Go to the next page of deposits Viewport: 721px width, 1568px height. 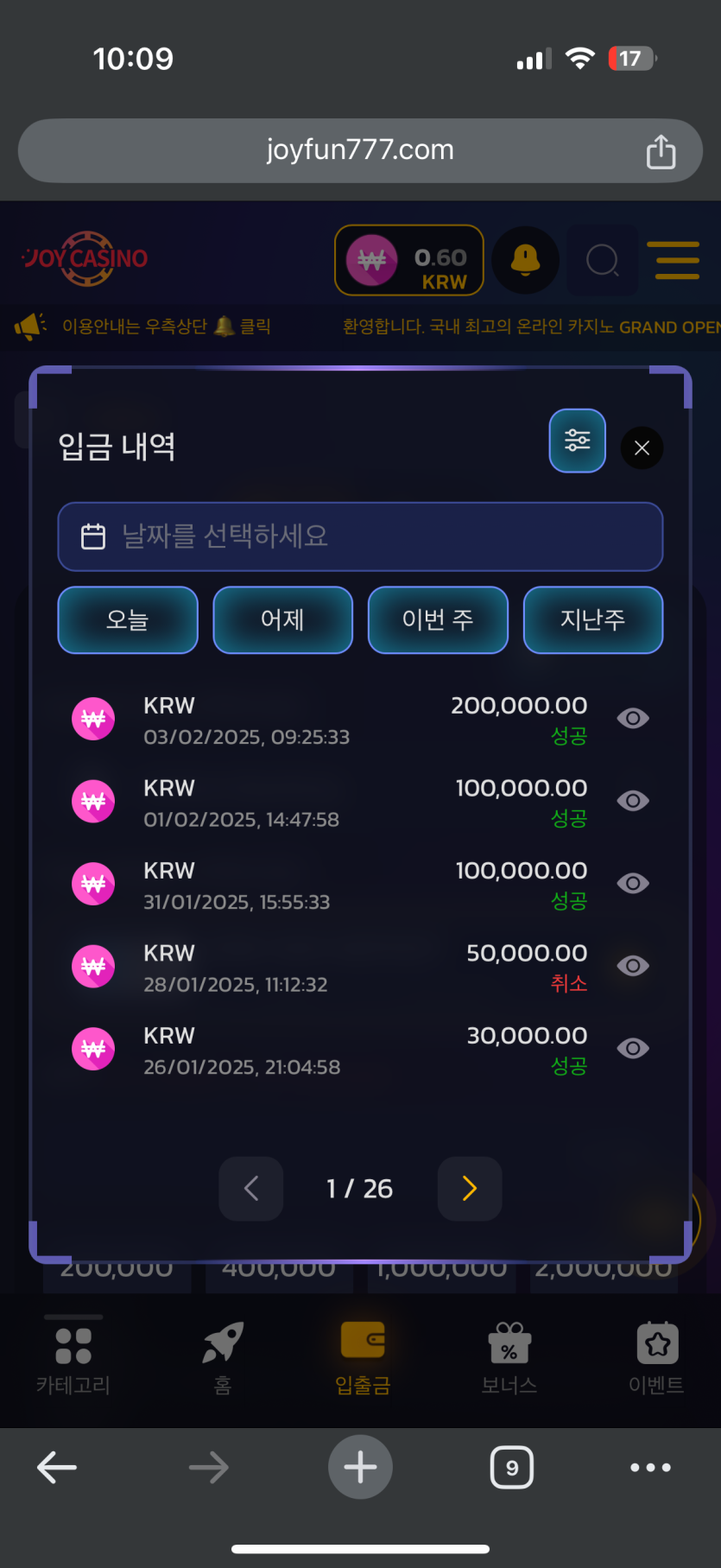[469, 1189]
